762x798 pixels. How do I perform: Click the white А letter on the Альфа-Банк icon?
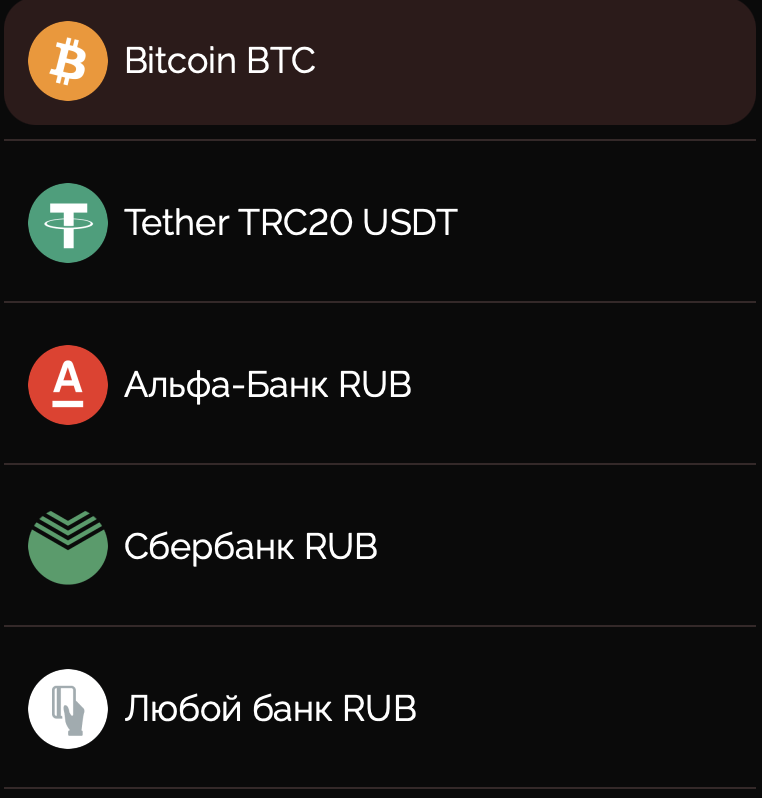pyautogui.click(x=67, y=380)
